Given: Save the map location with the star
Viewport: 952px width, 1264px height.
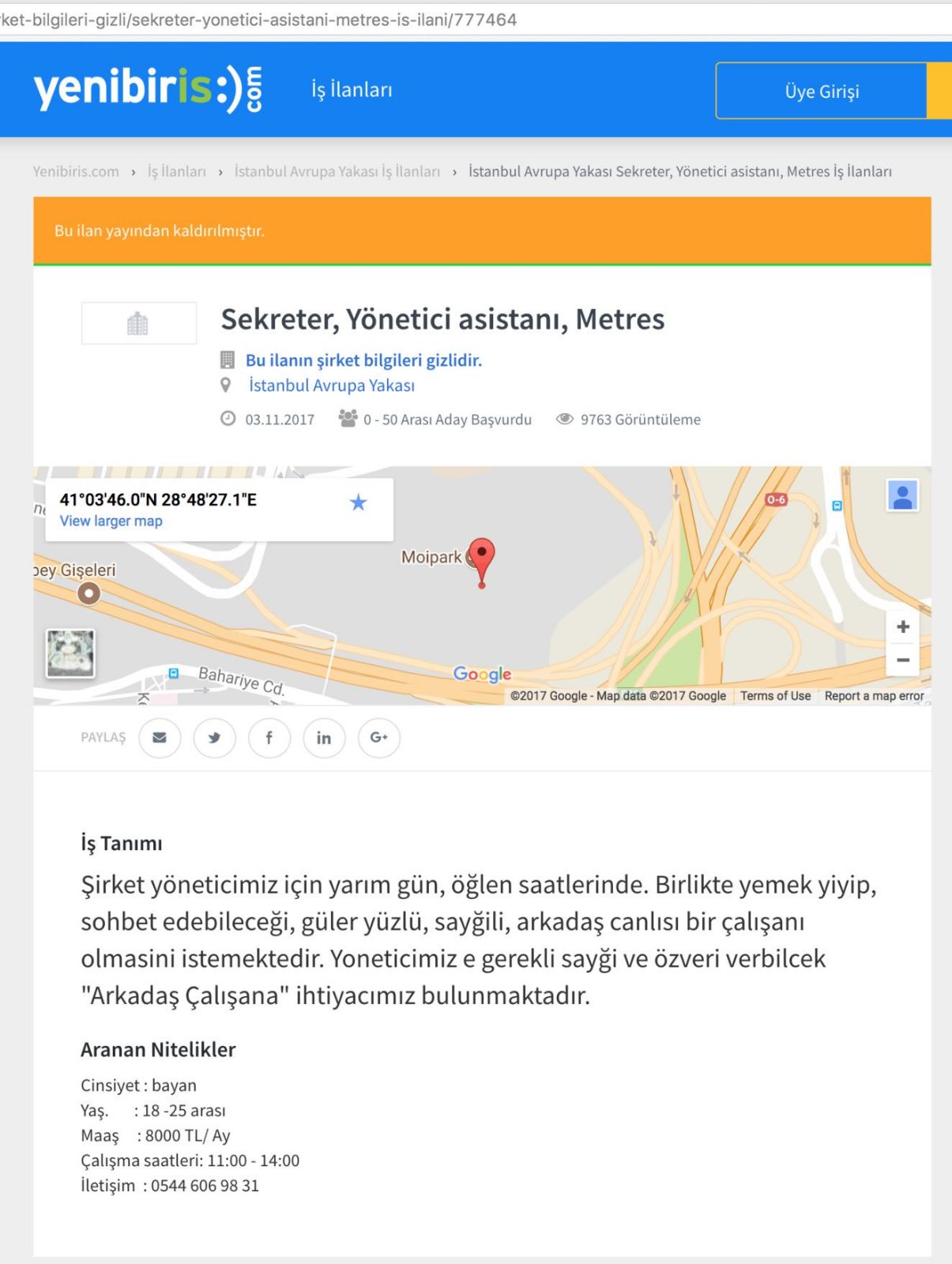Looking at the screenshot, I should [358, 502].
